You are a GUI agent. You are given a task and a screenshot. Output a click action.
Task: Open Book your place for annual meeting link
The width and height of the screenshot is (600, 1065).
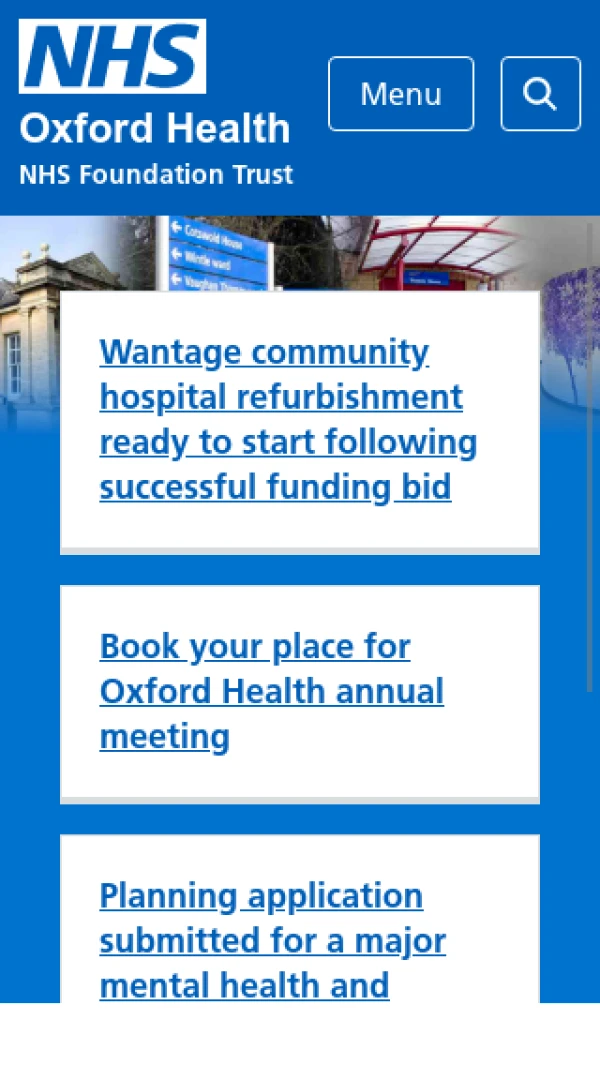pyautogui.click(x=271, y=691)
